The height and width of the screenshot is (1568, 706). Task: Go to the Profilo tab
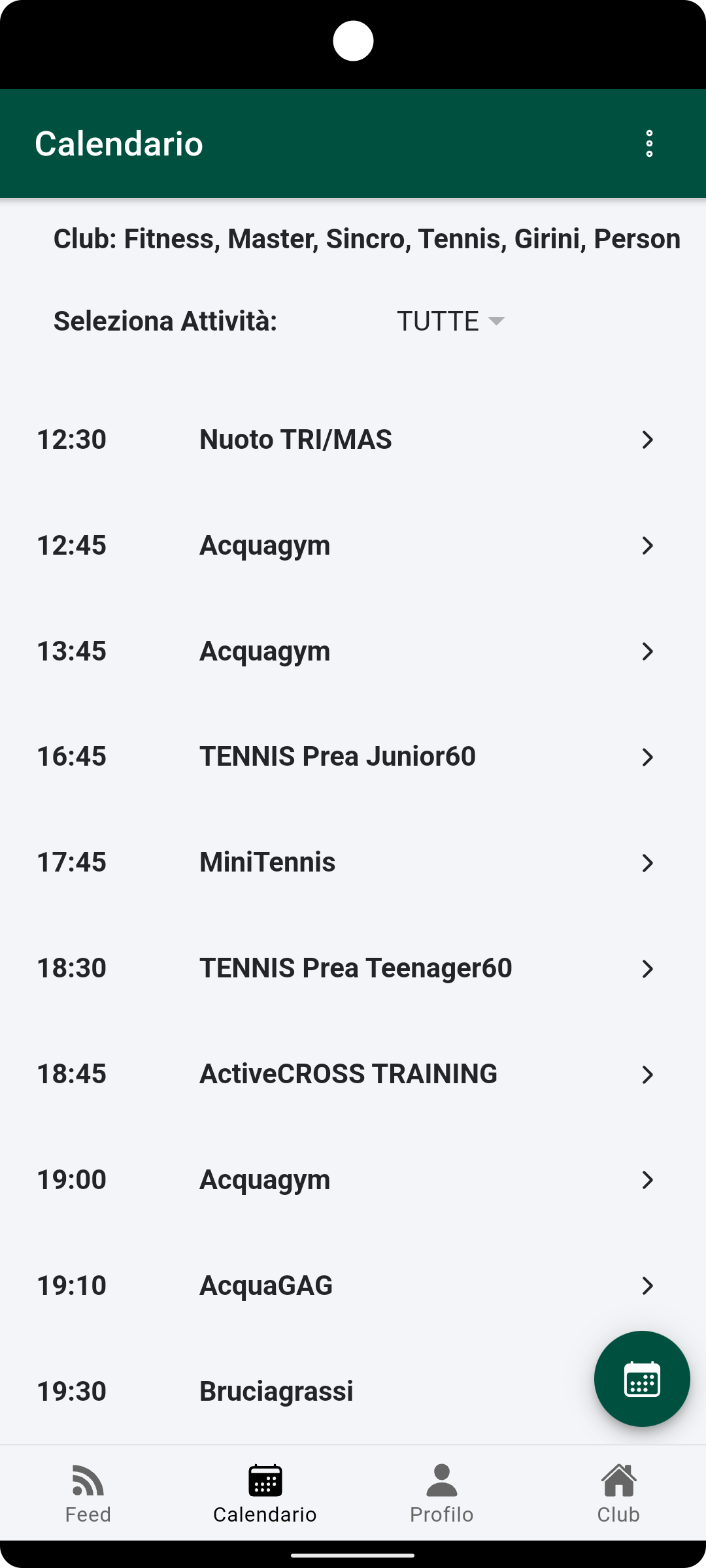click(x=441, y=1494)
